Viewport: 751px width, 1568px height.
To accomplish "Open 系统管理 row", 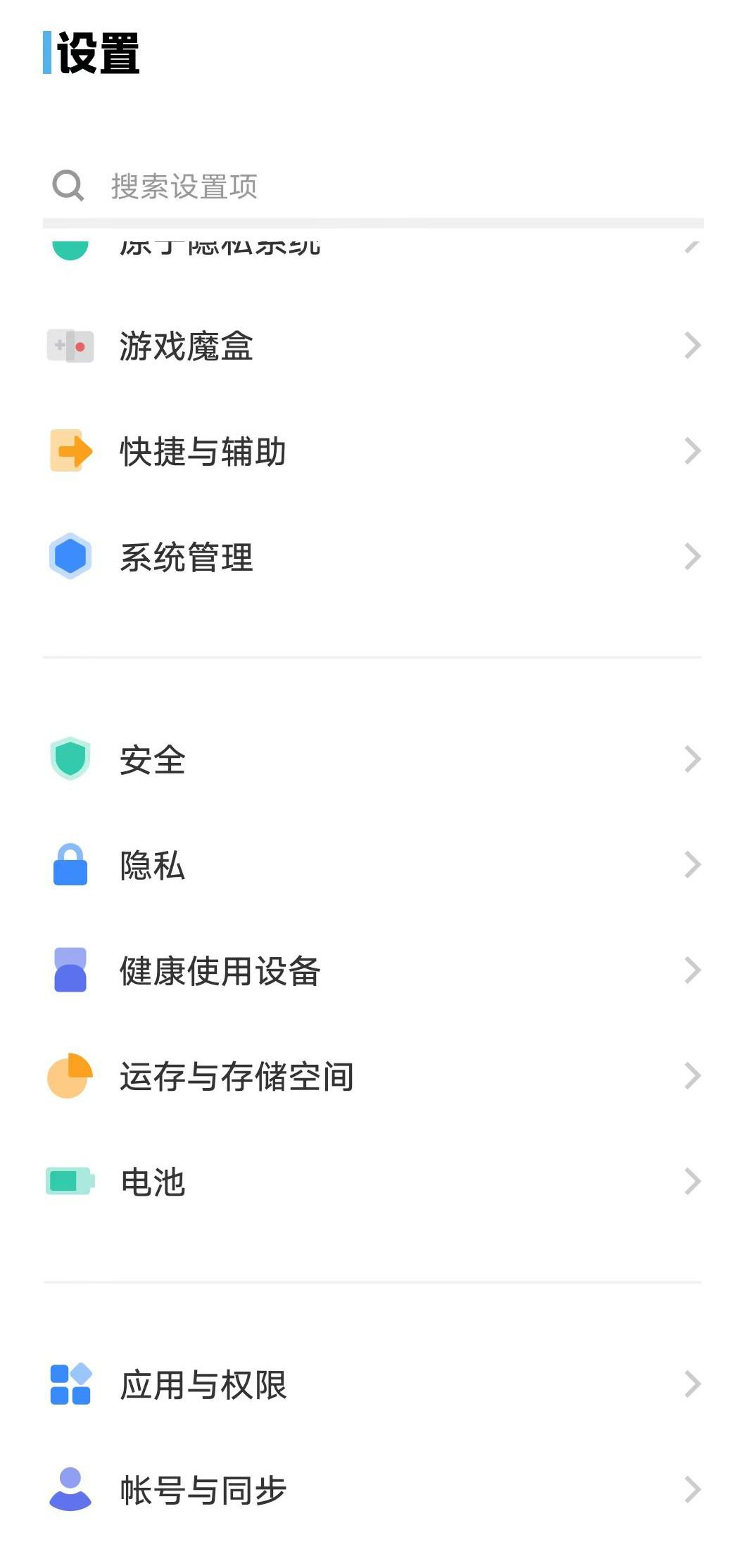I will pos(373,557).
